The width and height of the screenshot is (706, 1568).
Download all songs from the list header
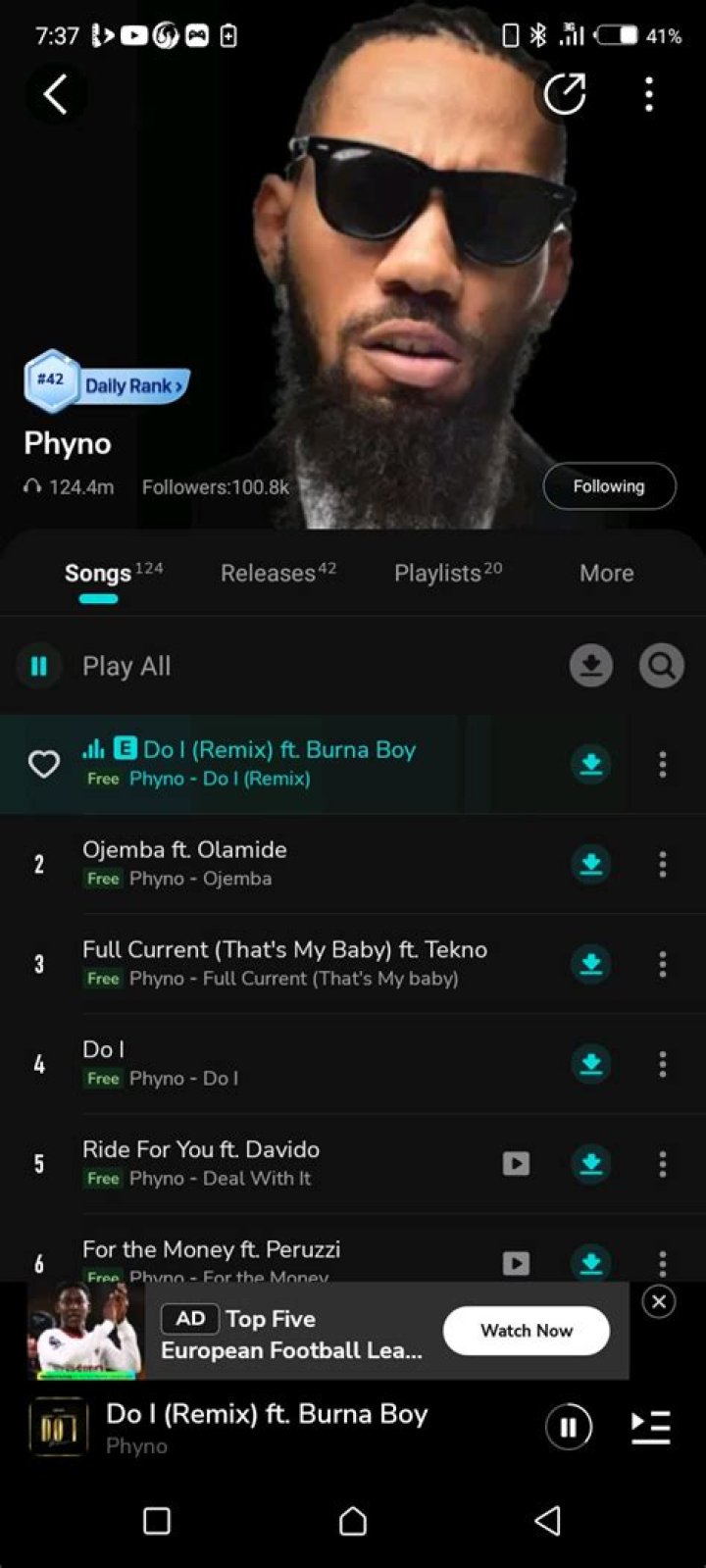click(591, 667)
